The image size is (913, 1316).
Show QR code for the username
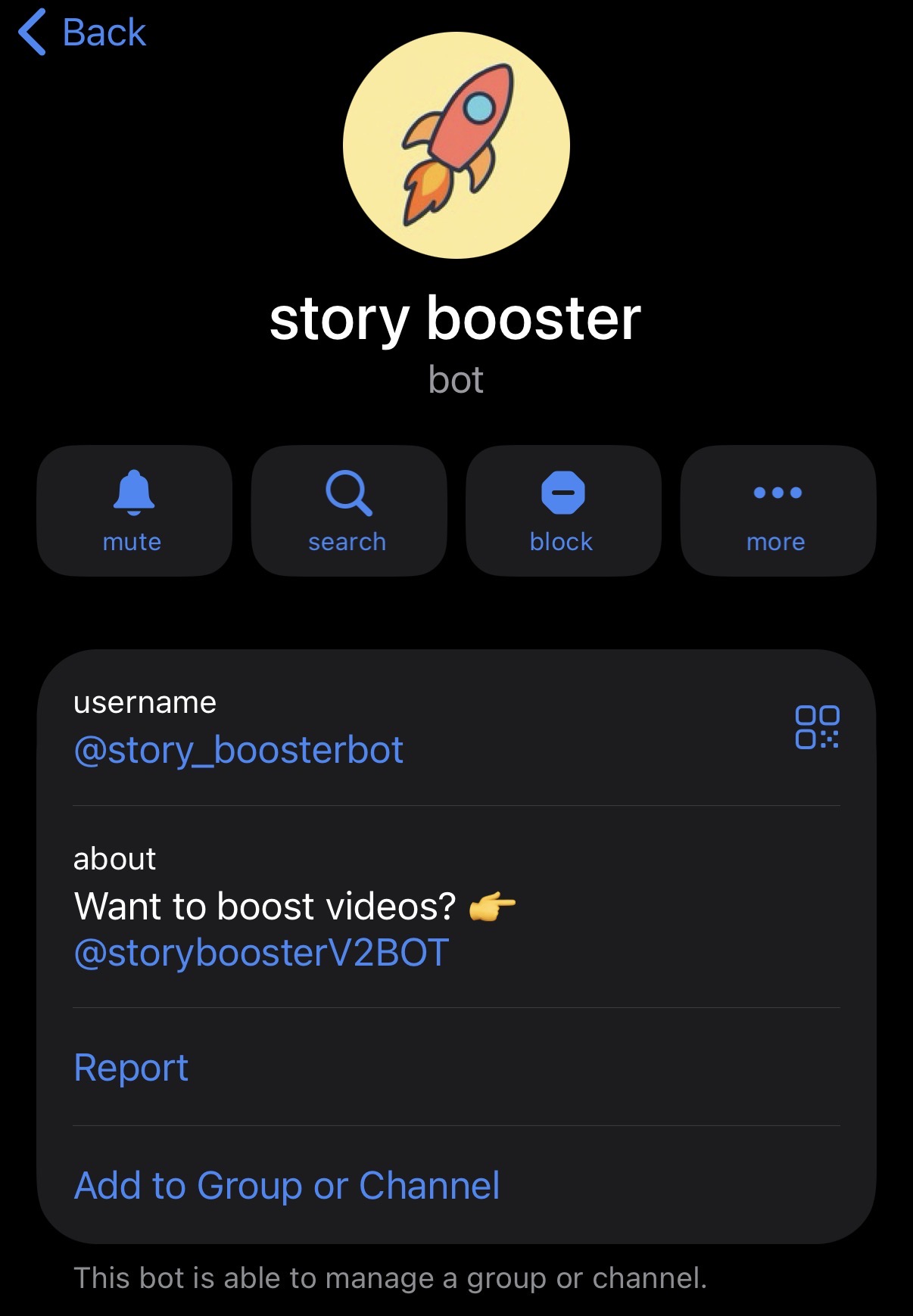click(817, 727)
